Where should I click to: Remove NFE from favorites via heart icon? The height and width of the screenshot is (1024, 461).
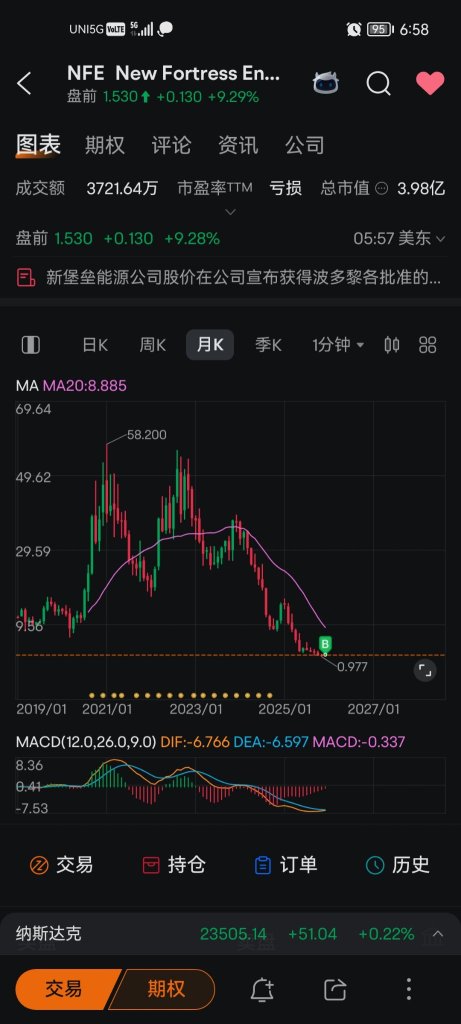pyautogui.click(x=430, y=84)
